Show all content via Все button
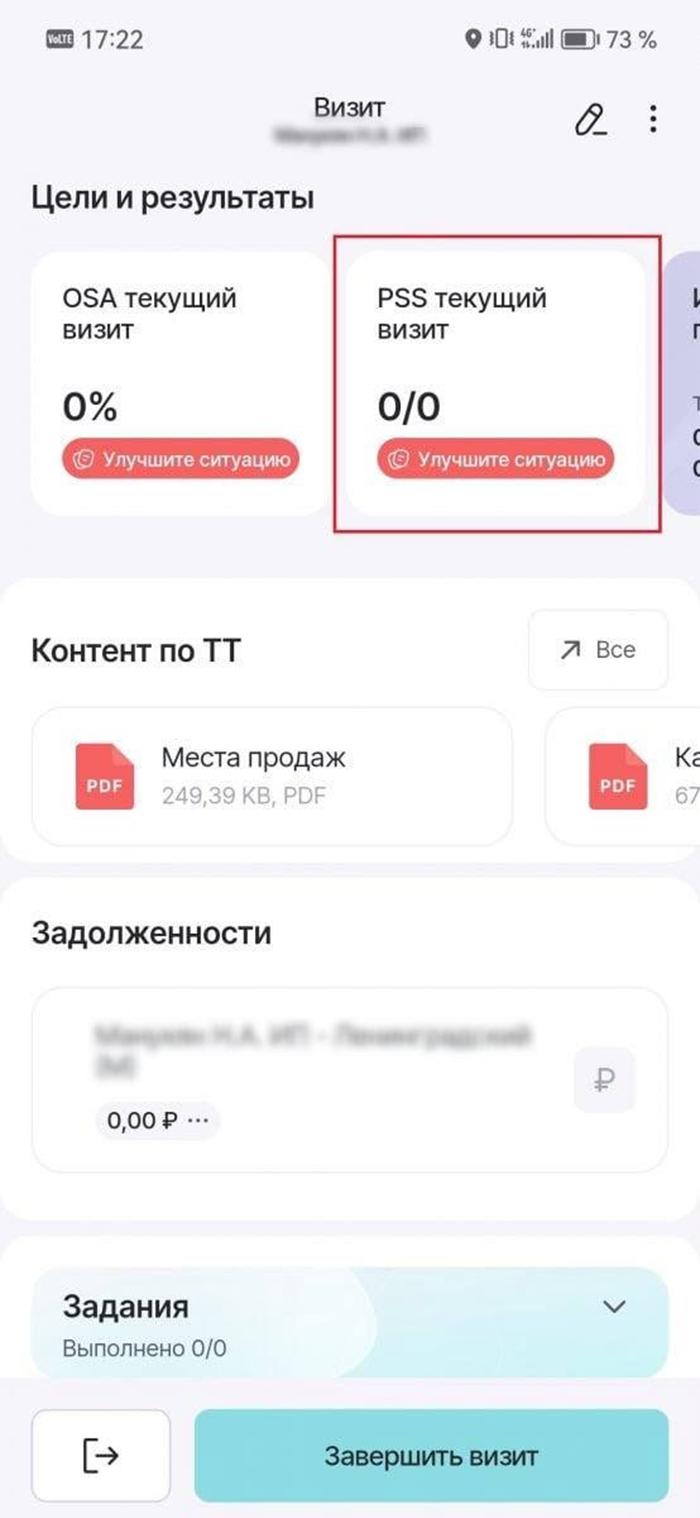 pos(598,650)
